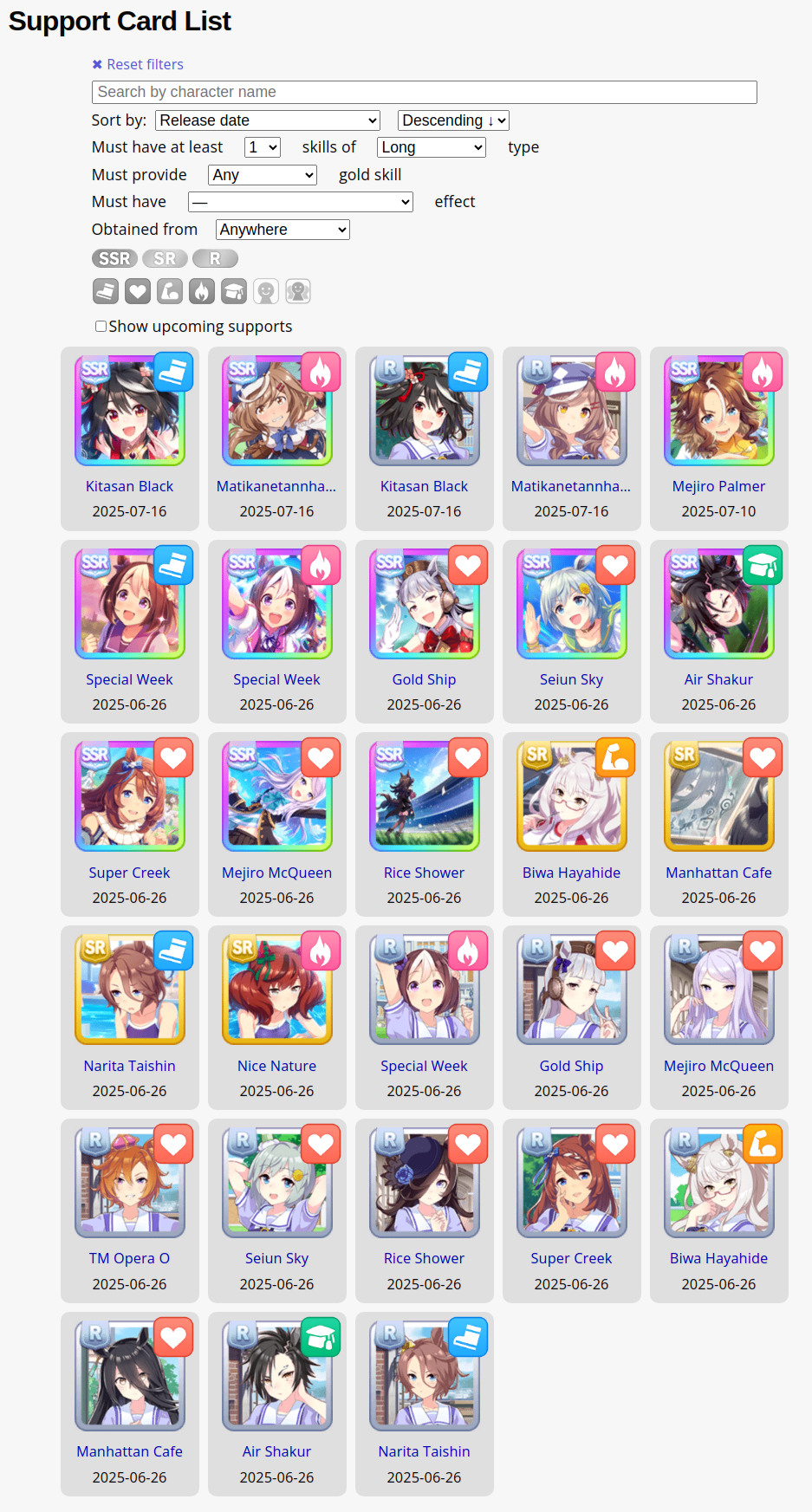Image resolution: width=812 pixels, height=1512 pixels.
Task: Open the Release date sort dropdown
Action: (268, 120)
